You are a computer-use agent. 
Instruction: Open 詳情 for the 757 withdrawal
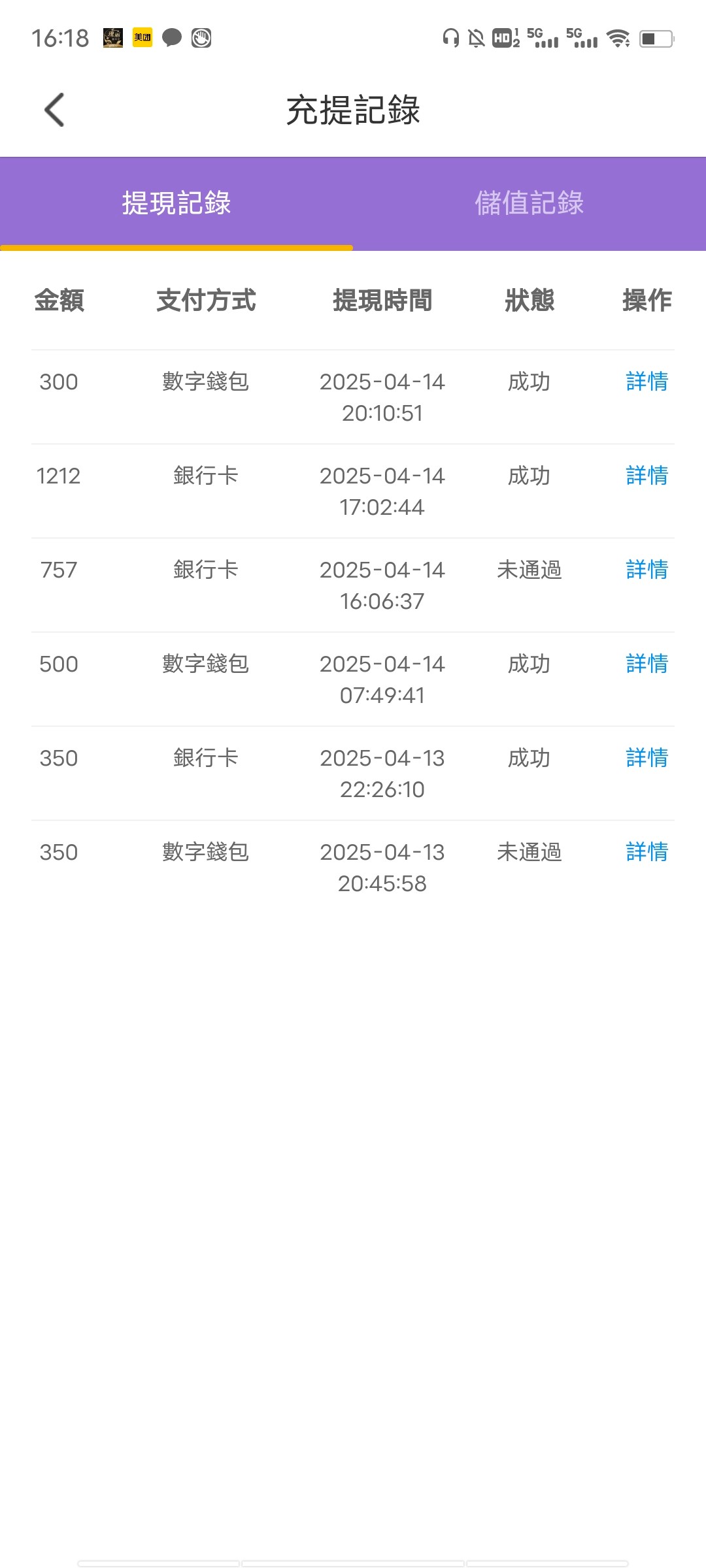[647, 570]
